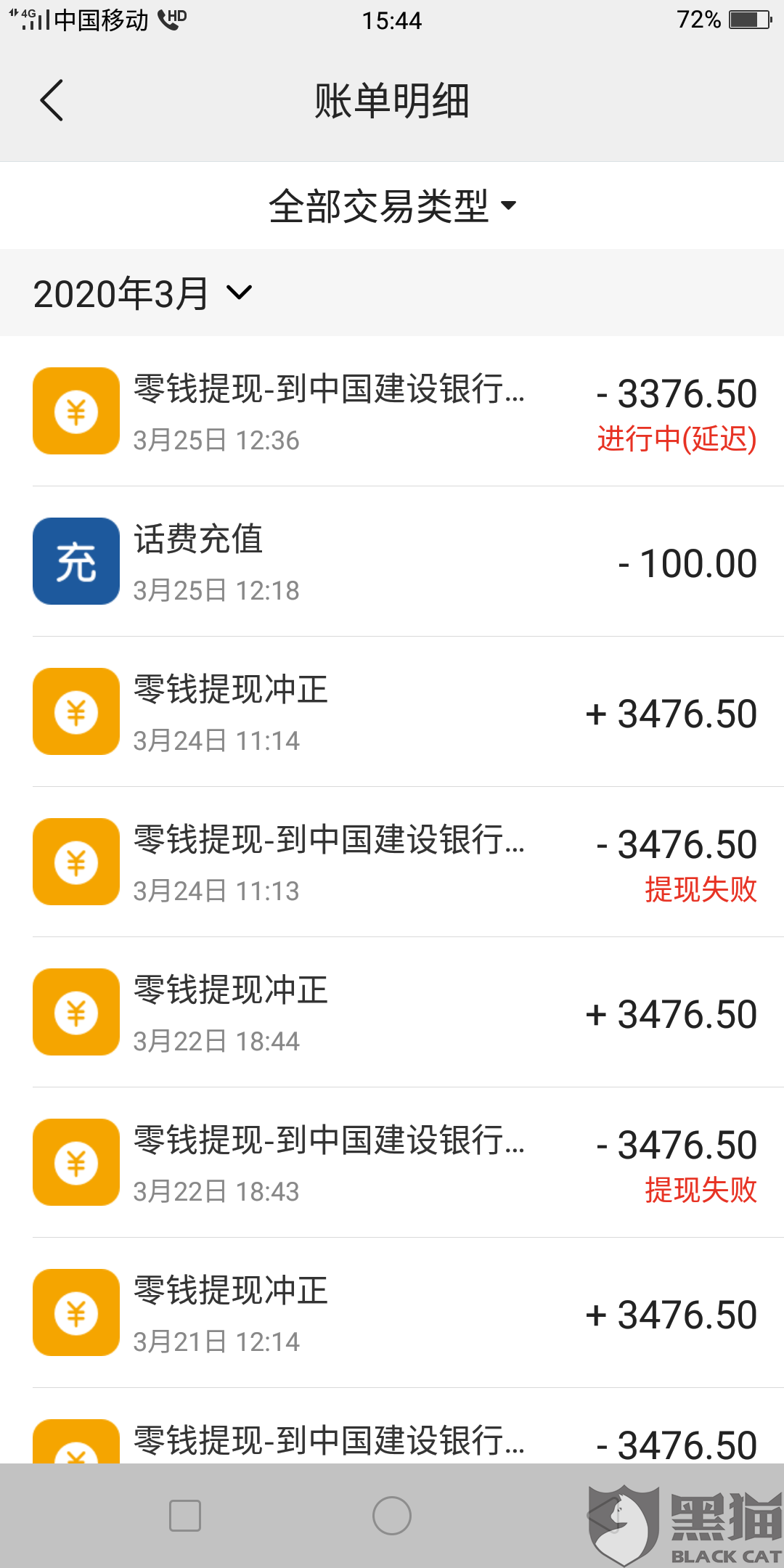Expand the 2020年3月 month picker
This screenshot has width=784, height=1568.
coord(143,294)
